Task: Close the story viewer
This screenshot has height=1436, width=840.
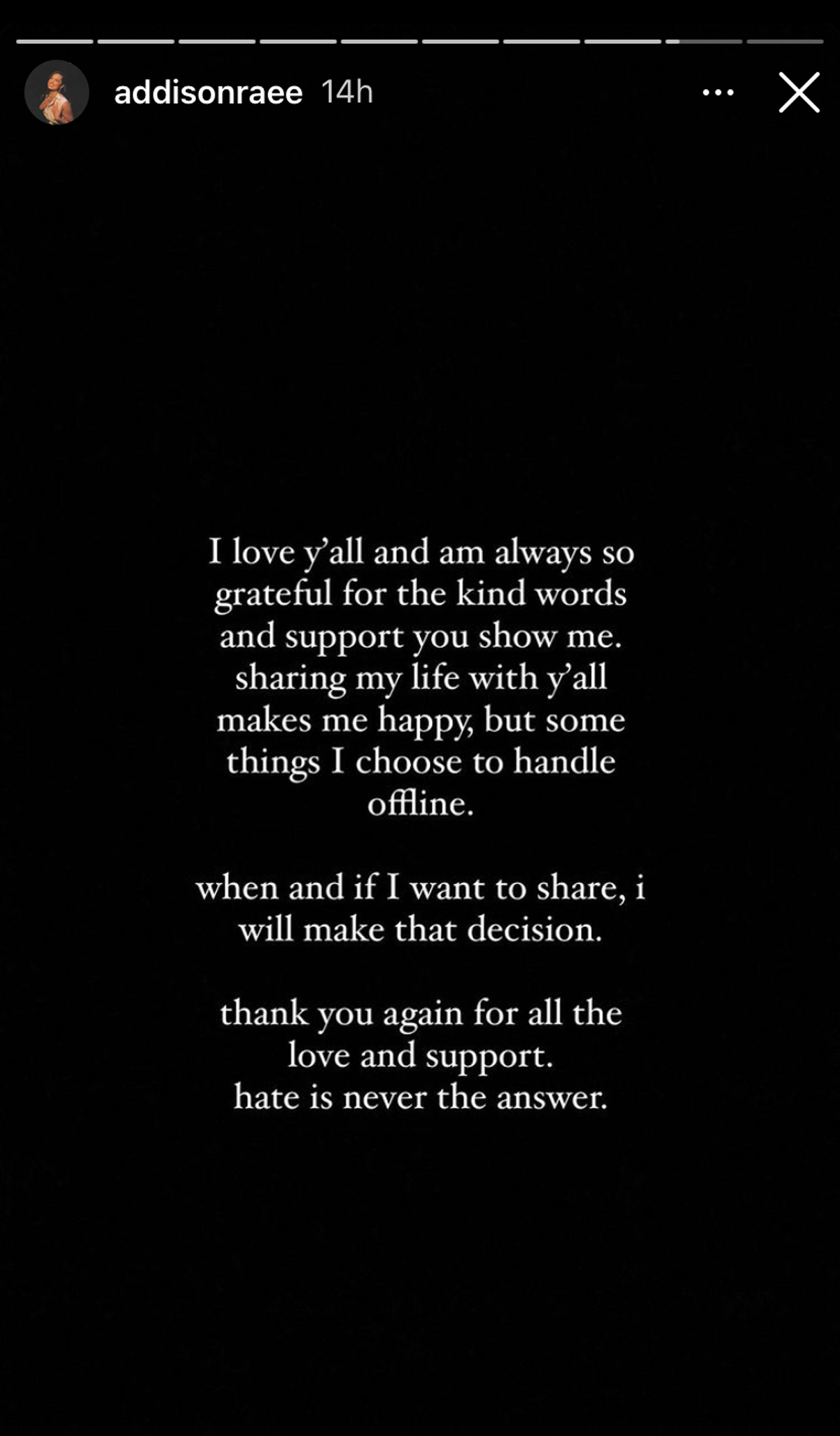Action: click(799, 92)
